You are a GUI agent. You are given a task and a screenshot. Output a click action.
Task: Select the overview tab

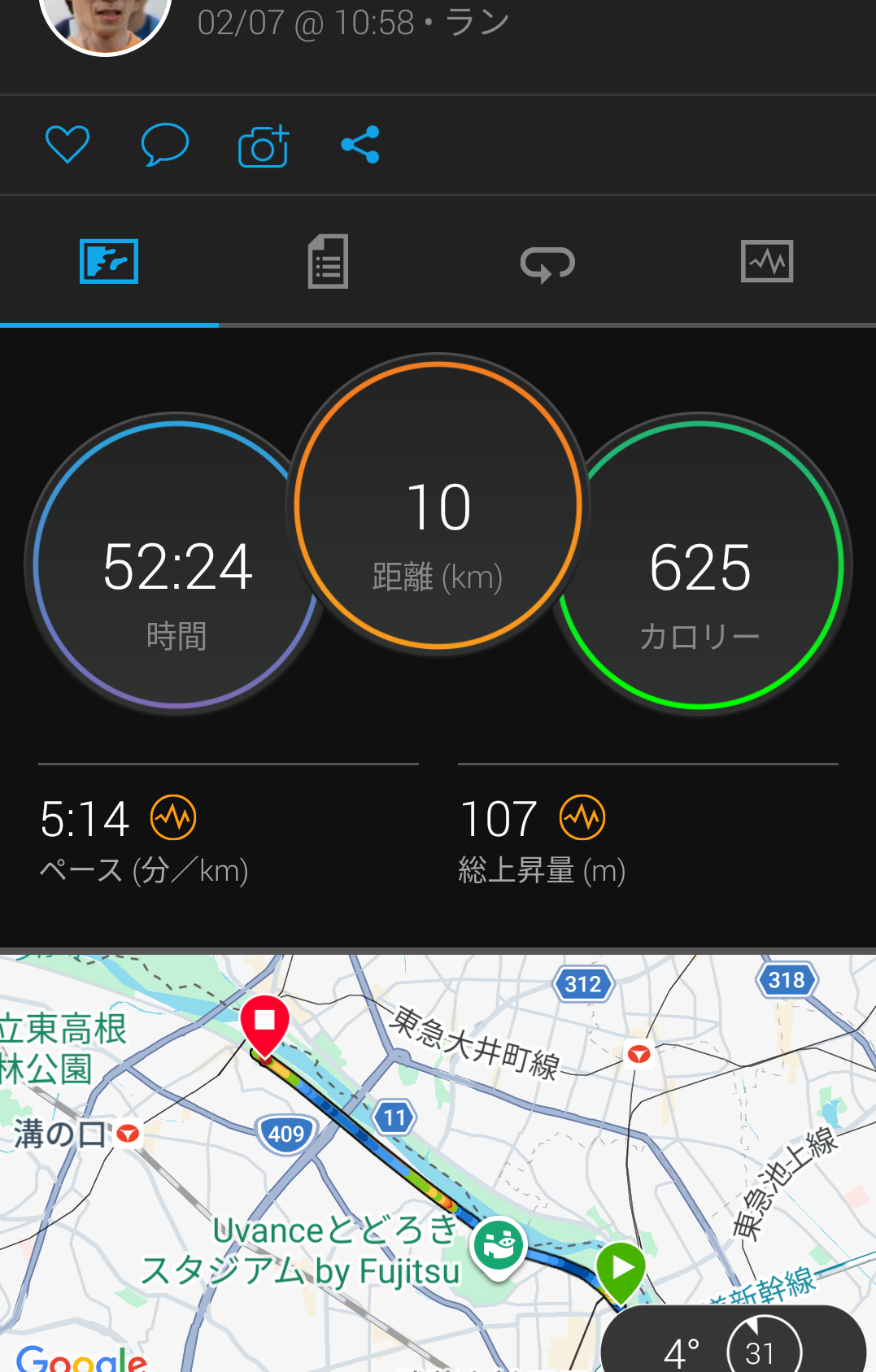point(109,262)
